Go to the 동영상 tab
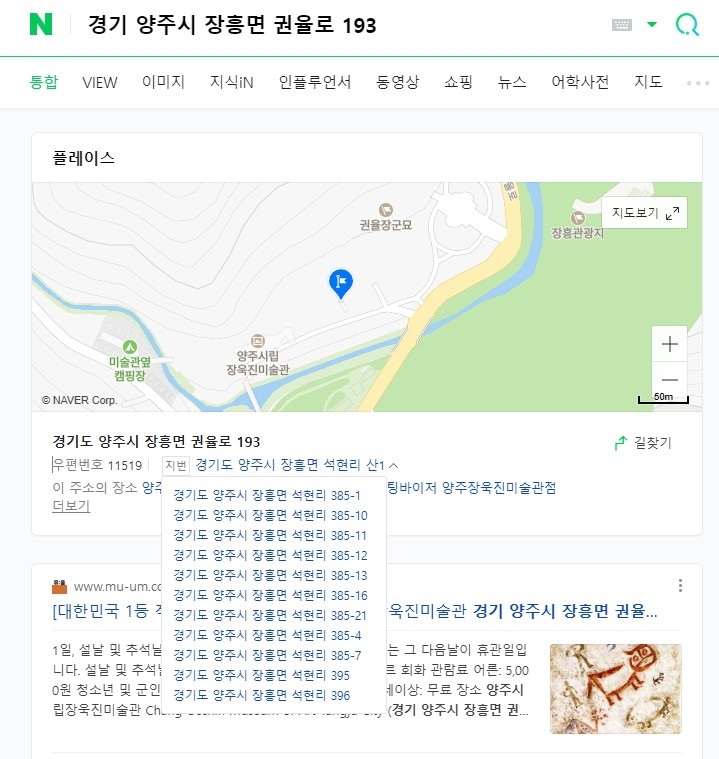This screenshot has height=759, width=719. [x=398, y=83]
